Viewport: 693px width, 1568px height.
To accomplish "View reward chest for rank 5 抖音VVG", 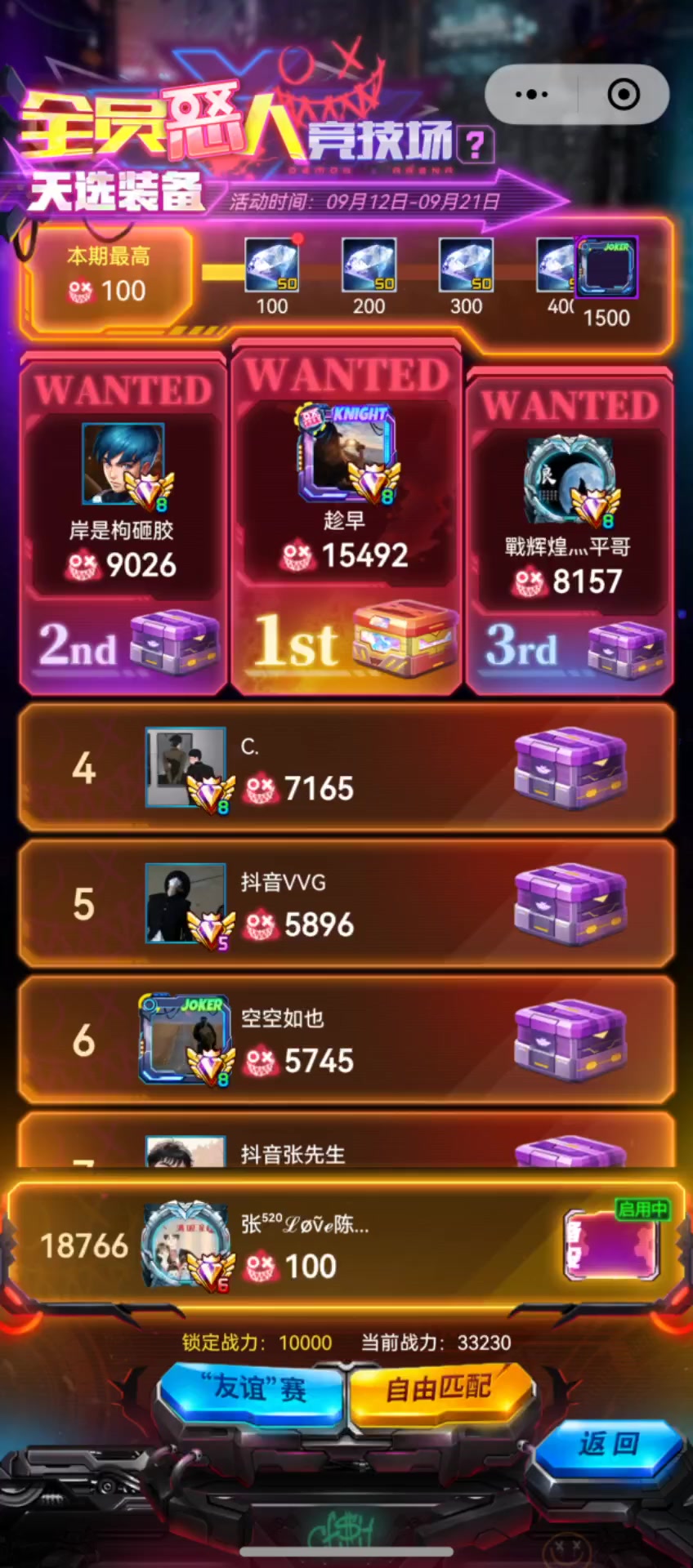I will point(570,904).
